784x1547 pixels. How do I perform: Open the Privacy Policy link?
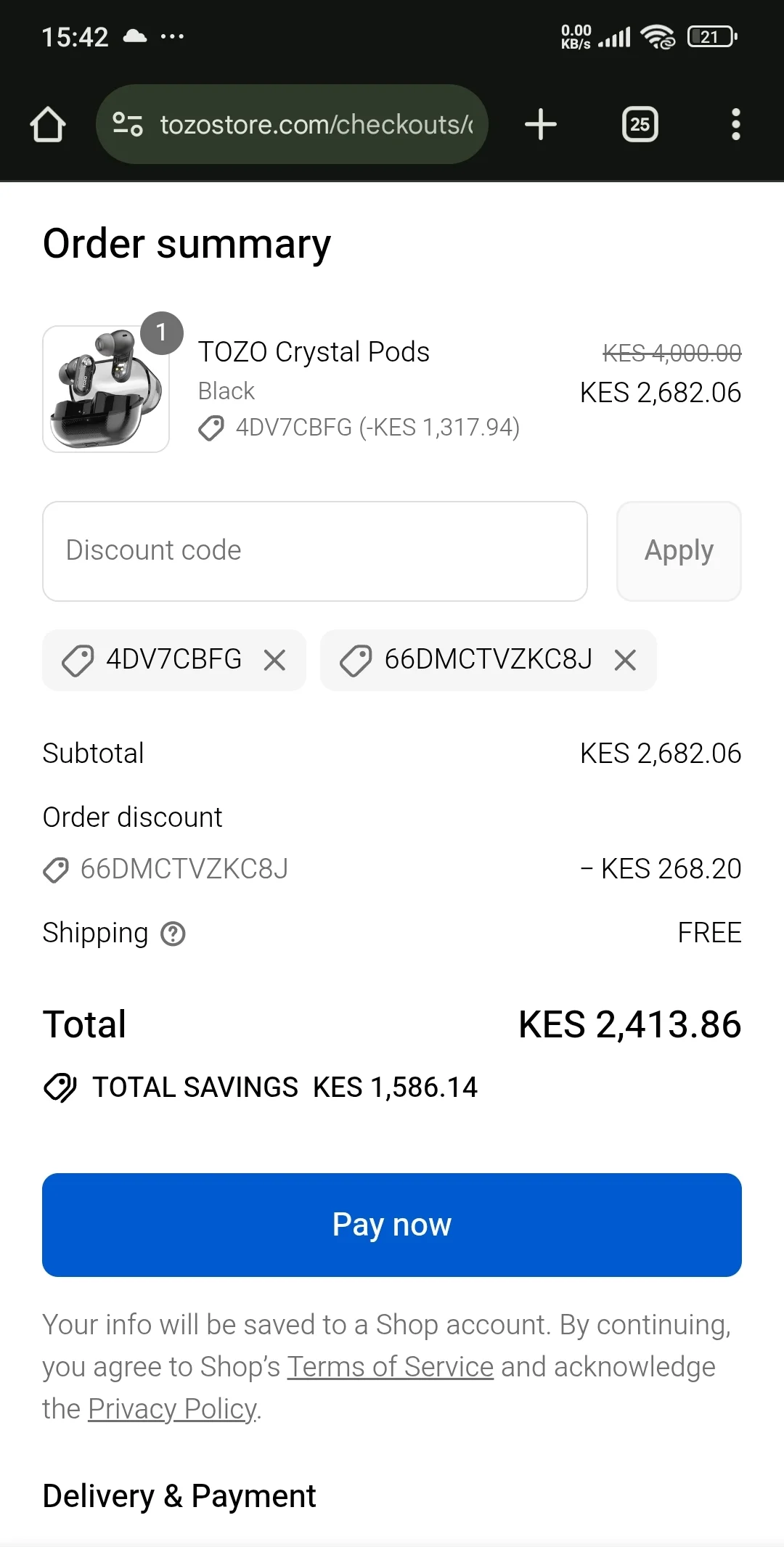[x=172, y=1409]
